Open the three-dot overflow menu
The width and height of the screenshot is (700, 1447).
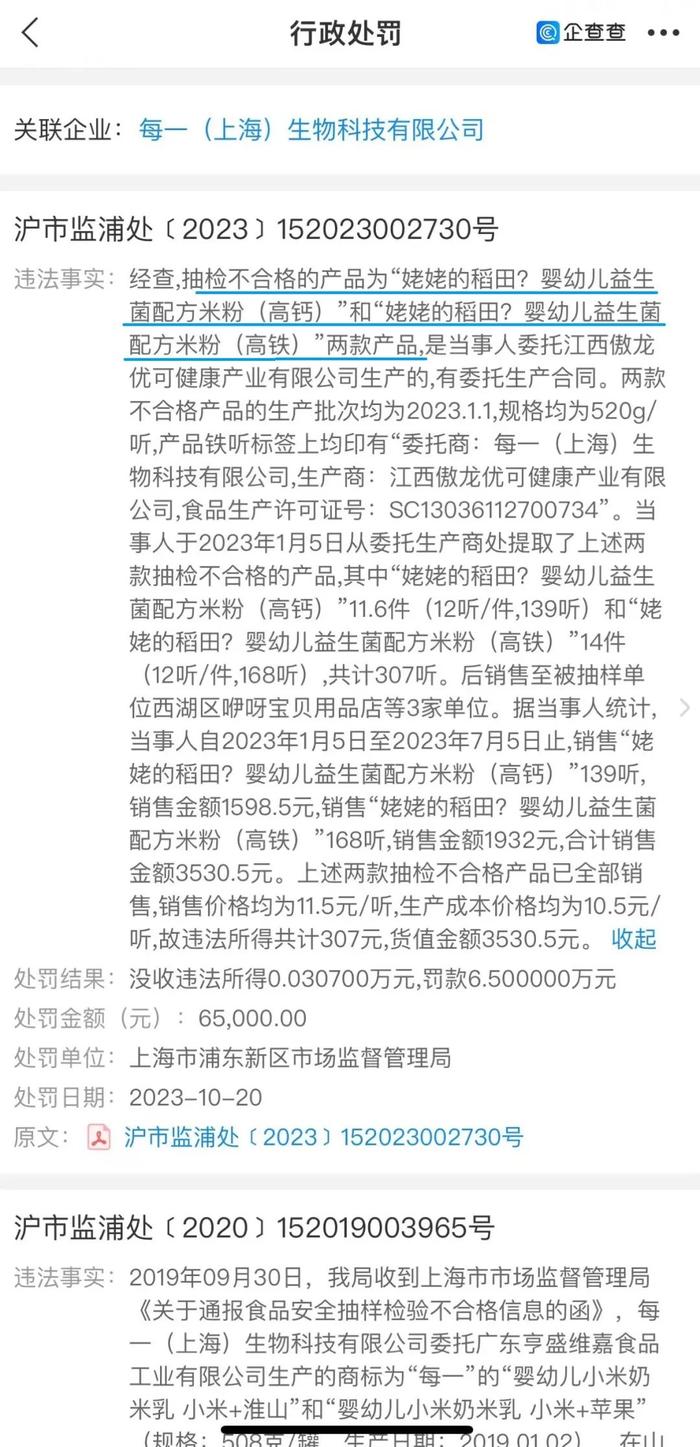click(663, 33)
